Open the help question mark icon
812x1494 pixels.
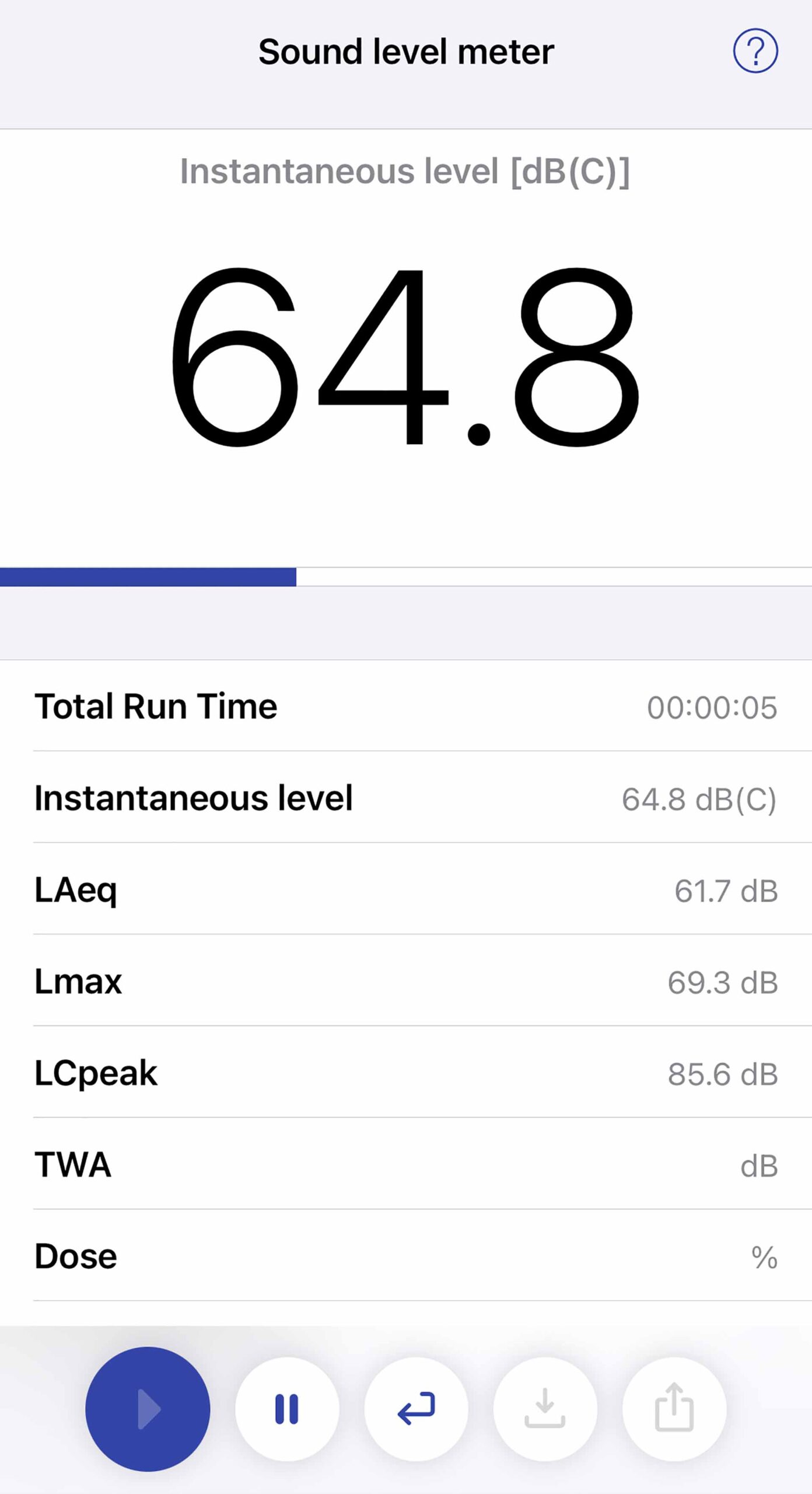755,51
